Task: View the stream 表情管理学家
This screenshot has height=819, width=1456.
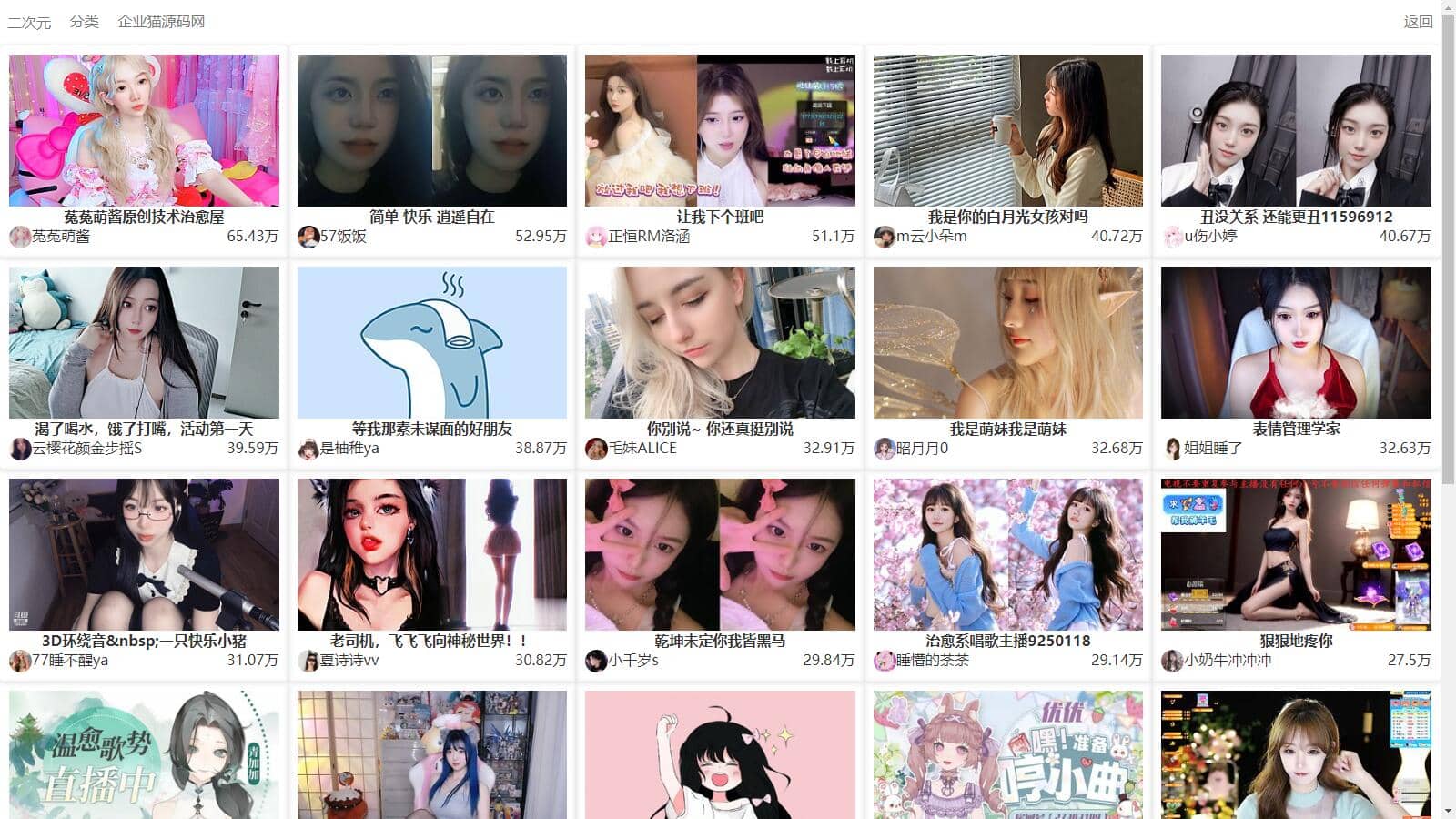Action: click(x=1296, y=343)
